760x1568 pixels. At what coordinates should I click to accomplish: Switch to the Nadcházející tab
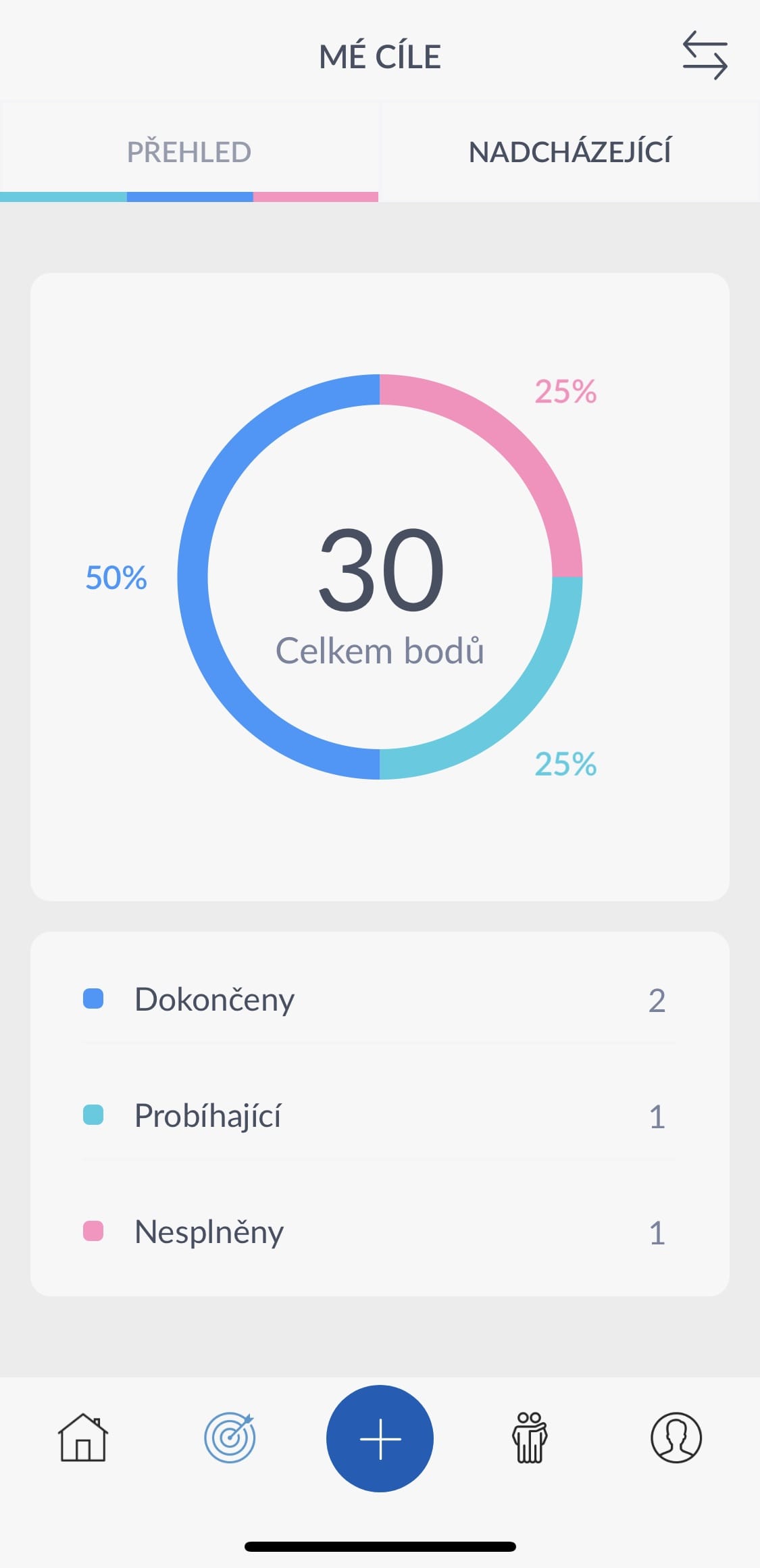click(570, 152)
